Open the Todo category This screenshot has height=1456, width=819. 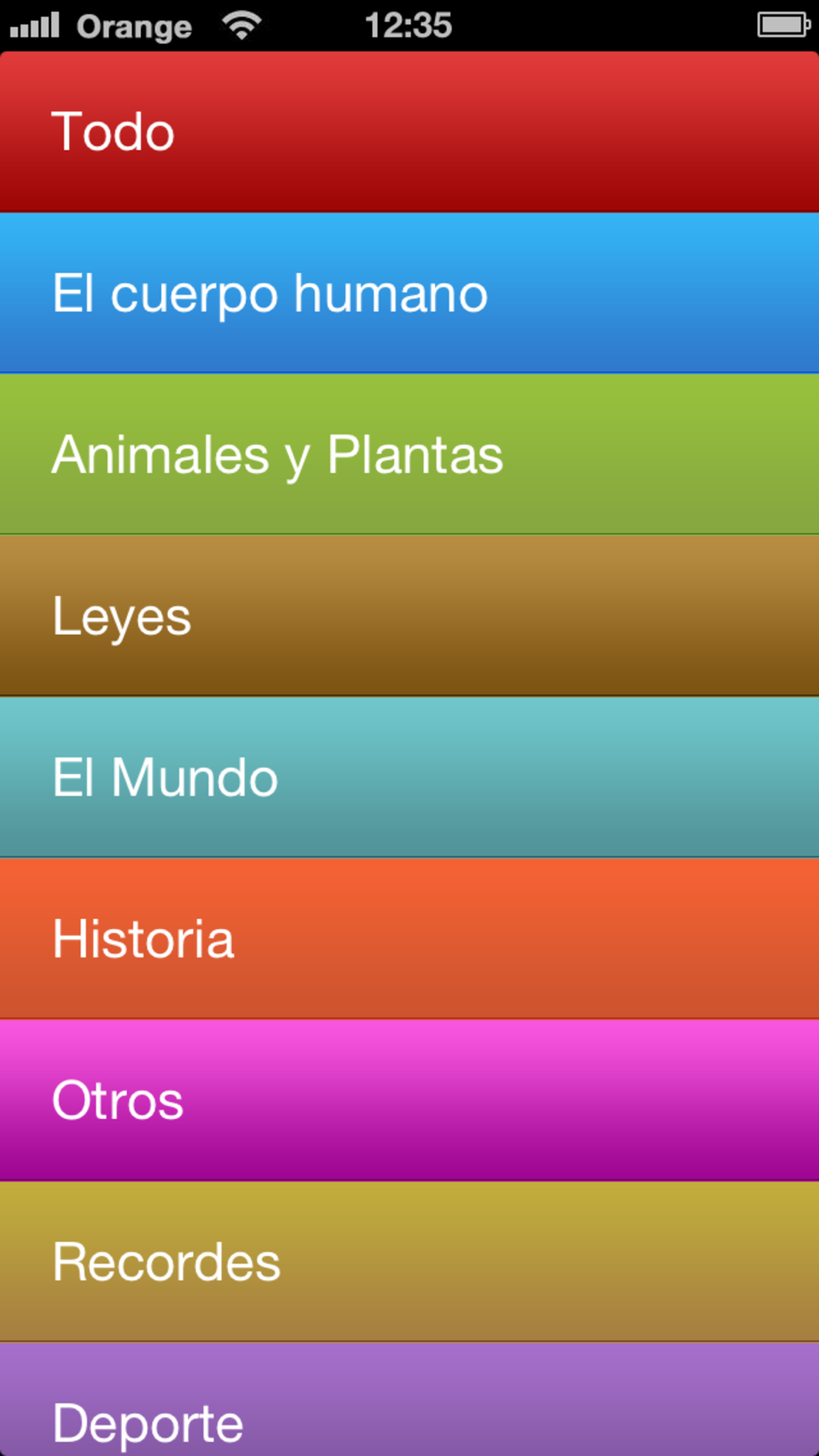click(x=409, y=132)
